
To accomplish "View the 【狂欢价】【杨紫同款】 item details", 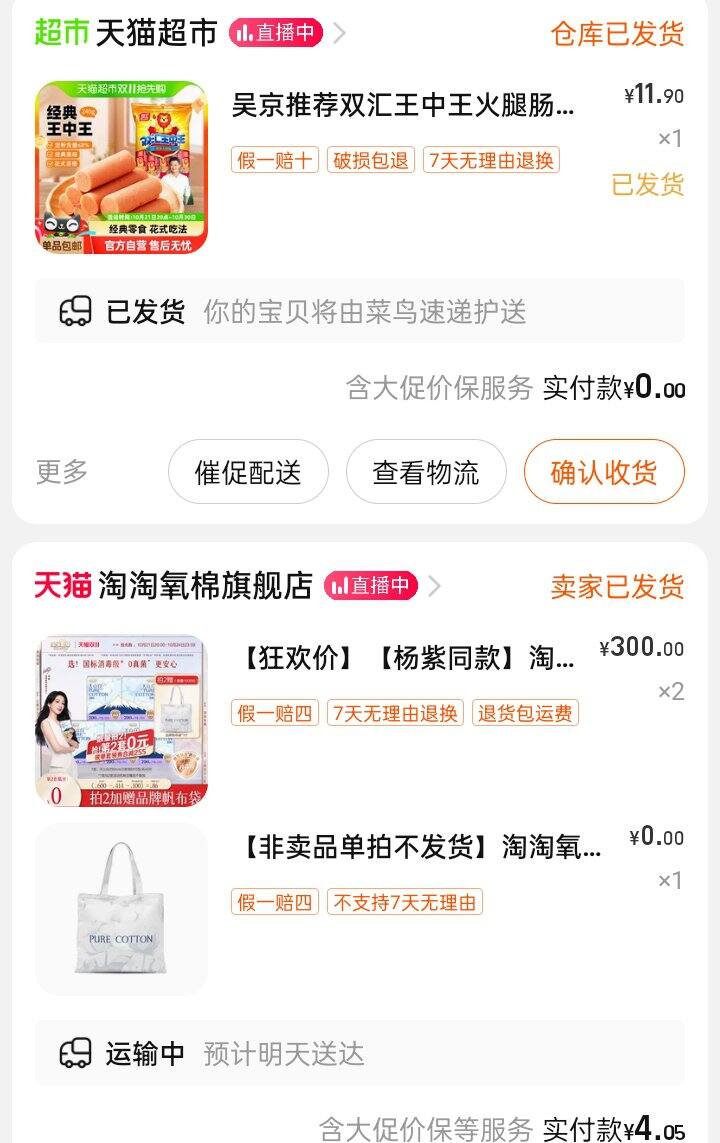I will pyautogui.click(x=408, y=658).
